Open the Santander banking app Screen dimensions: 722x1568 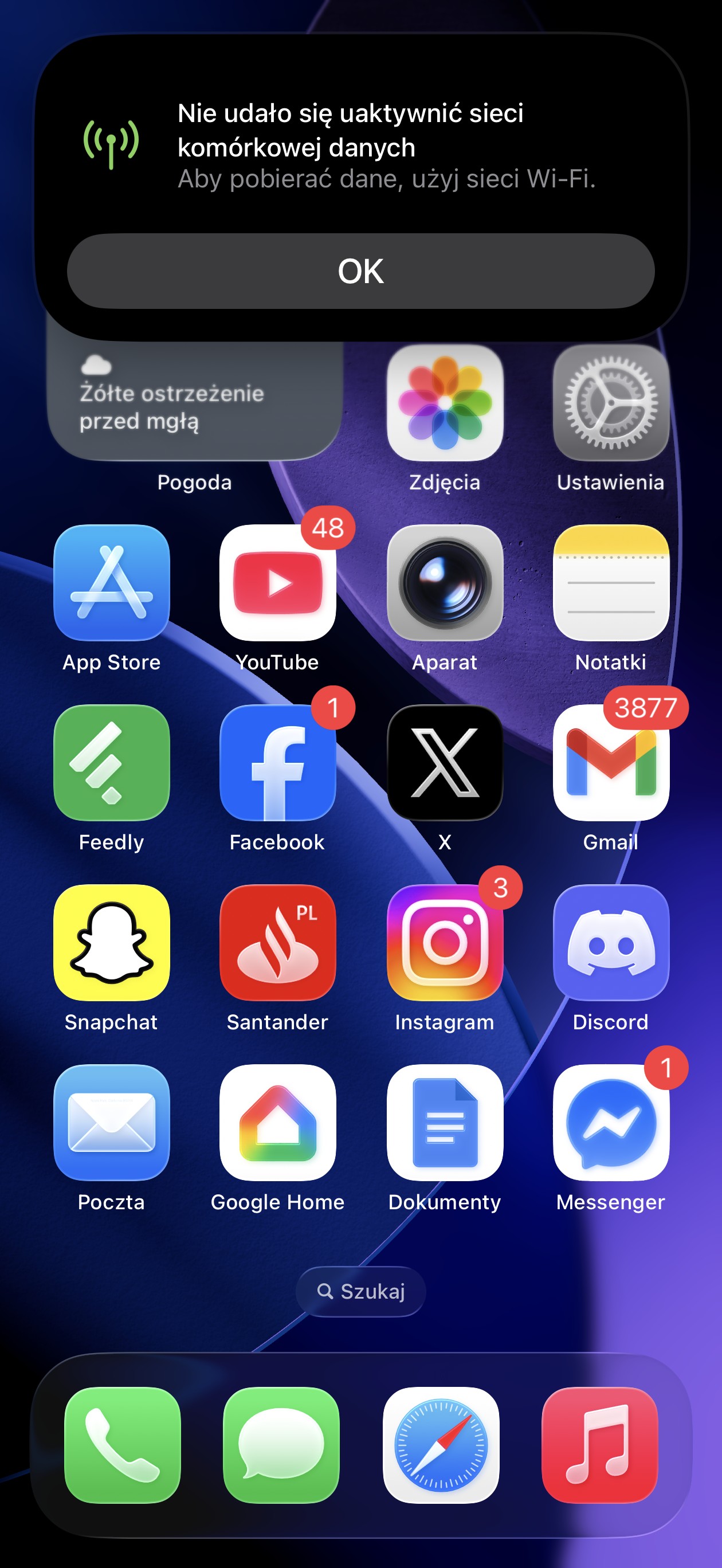[277, 942]
